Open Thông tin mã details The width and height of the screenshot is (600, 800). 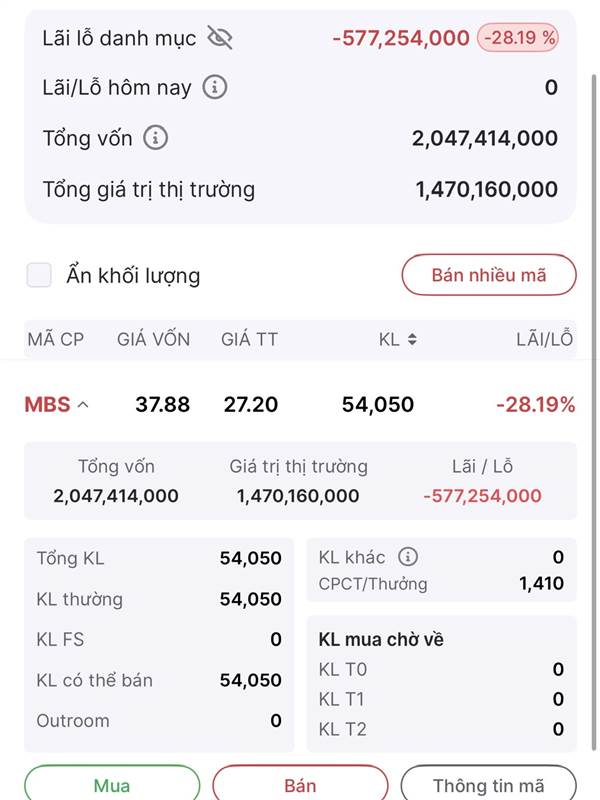click(x=488, y=785)
